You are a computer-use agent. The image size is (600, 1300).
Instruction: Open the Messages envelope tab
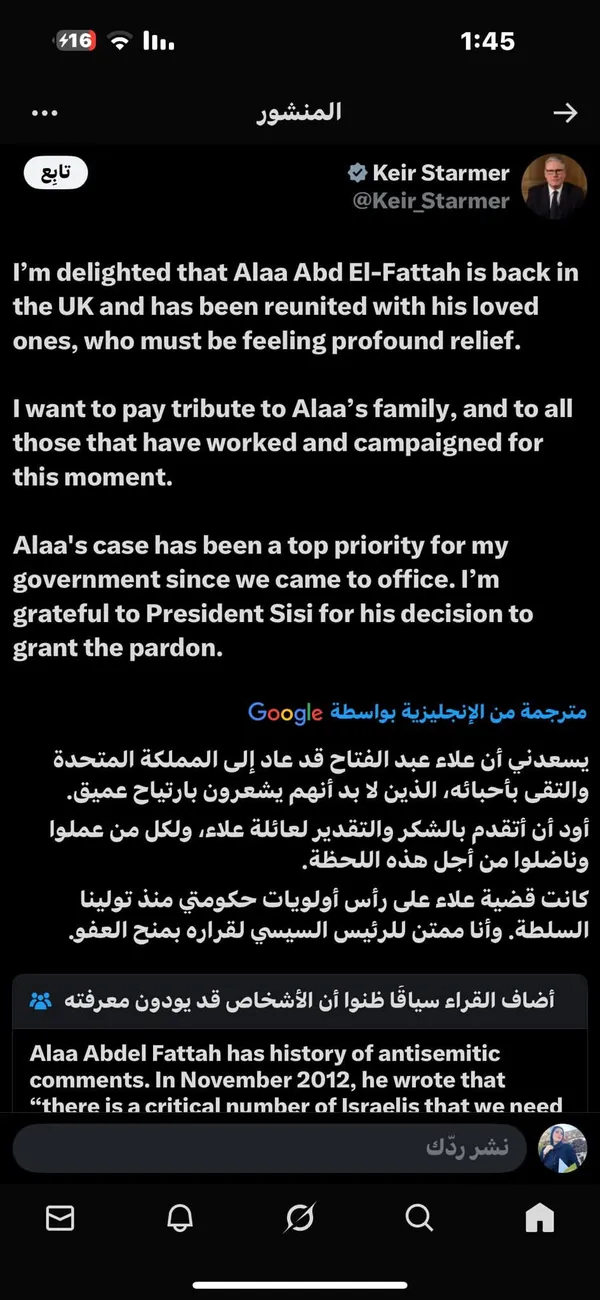click(x=60, y=1217)
